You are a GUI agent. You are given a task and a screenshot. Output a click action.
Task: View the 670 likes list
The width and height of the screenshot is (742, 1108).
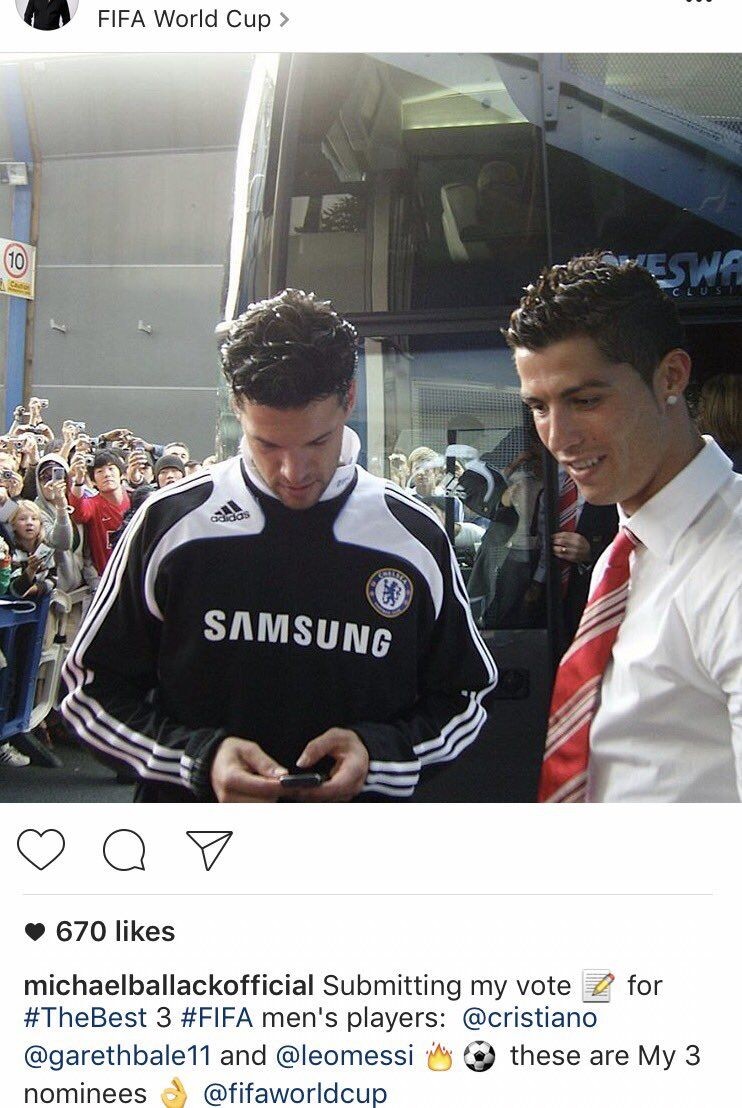(x=114, y=932)
